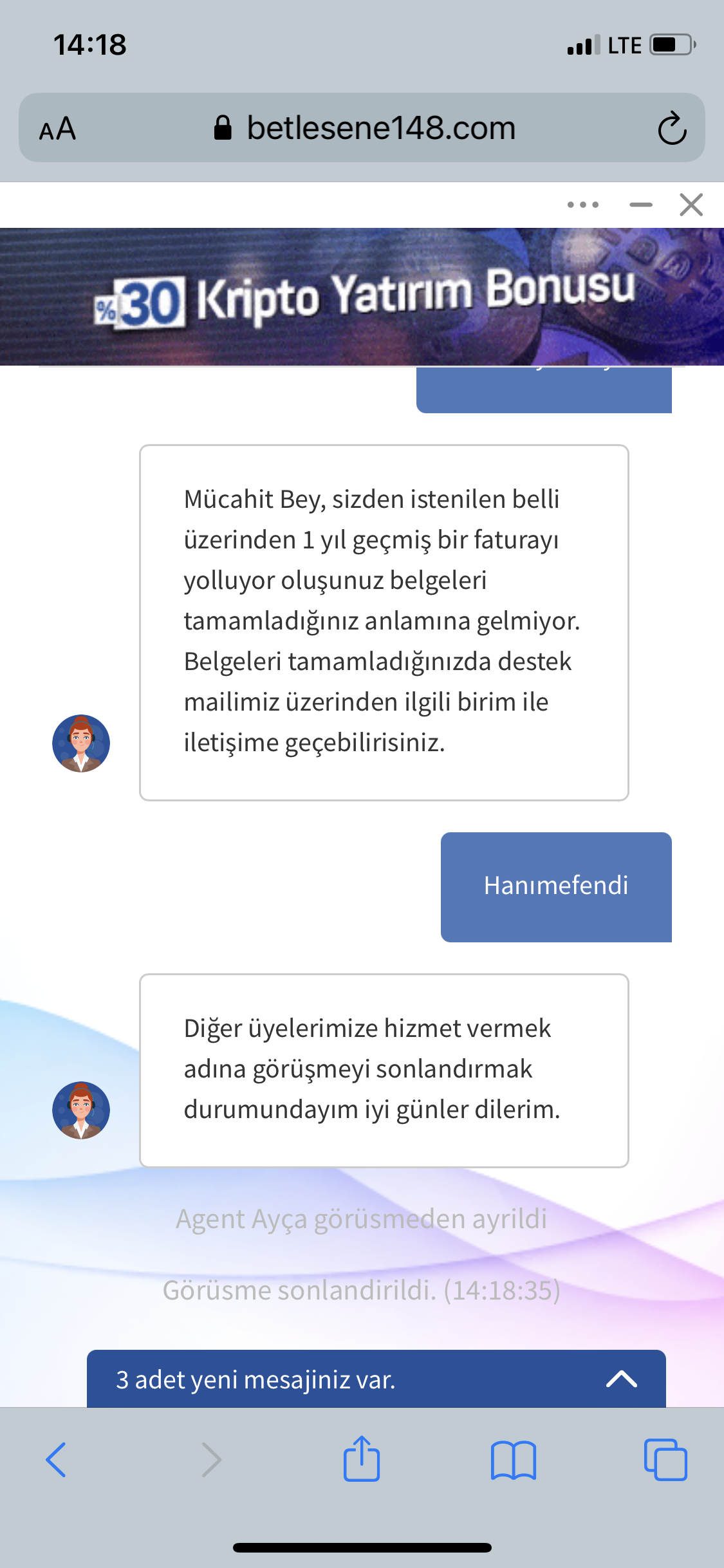Open the AA reader and text size options
The width and height of the screenshot is (724, 1568).
pyautogui.click(x=58, y=129)
